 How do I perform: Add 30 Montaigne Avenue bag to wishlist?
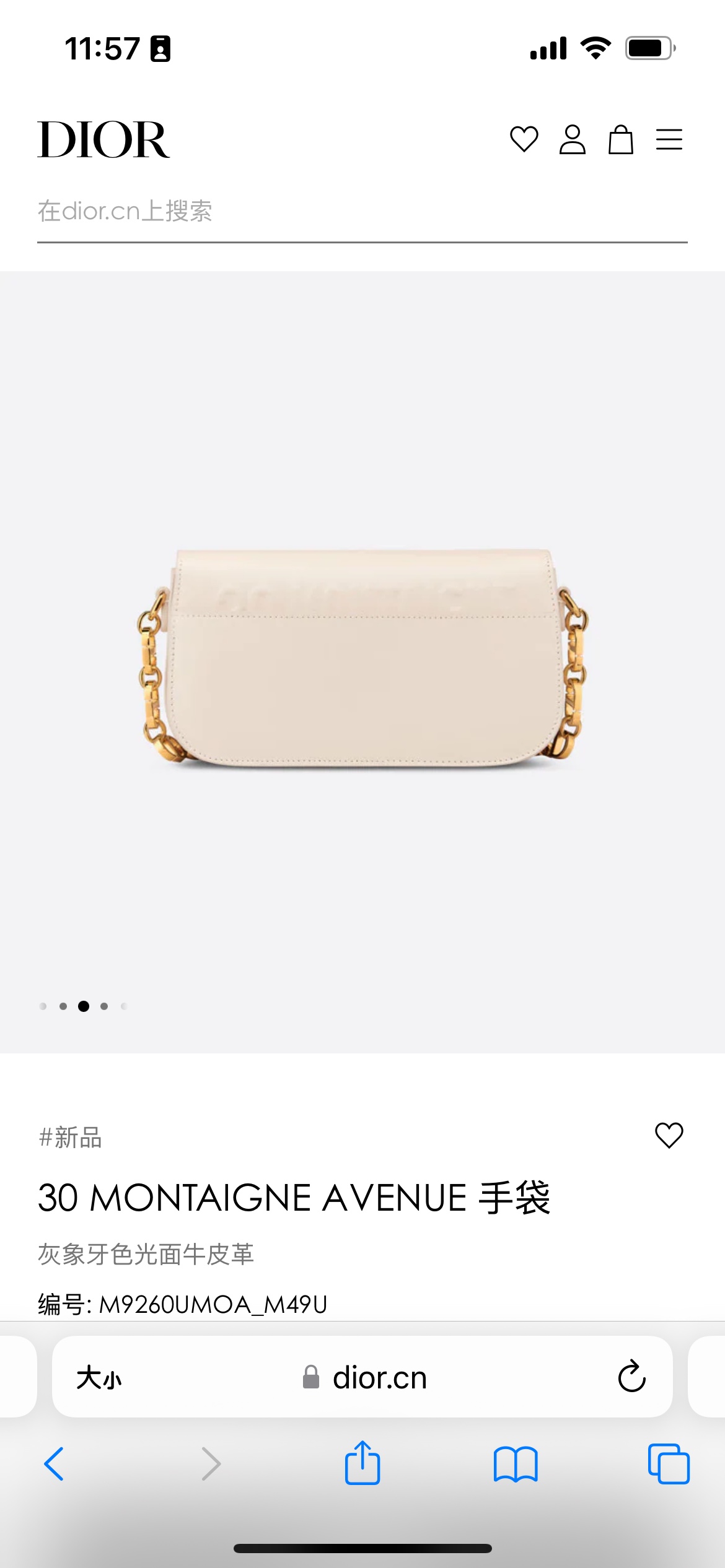[669, 1136]
